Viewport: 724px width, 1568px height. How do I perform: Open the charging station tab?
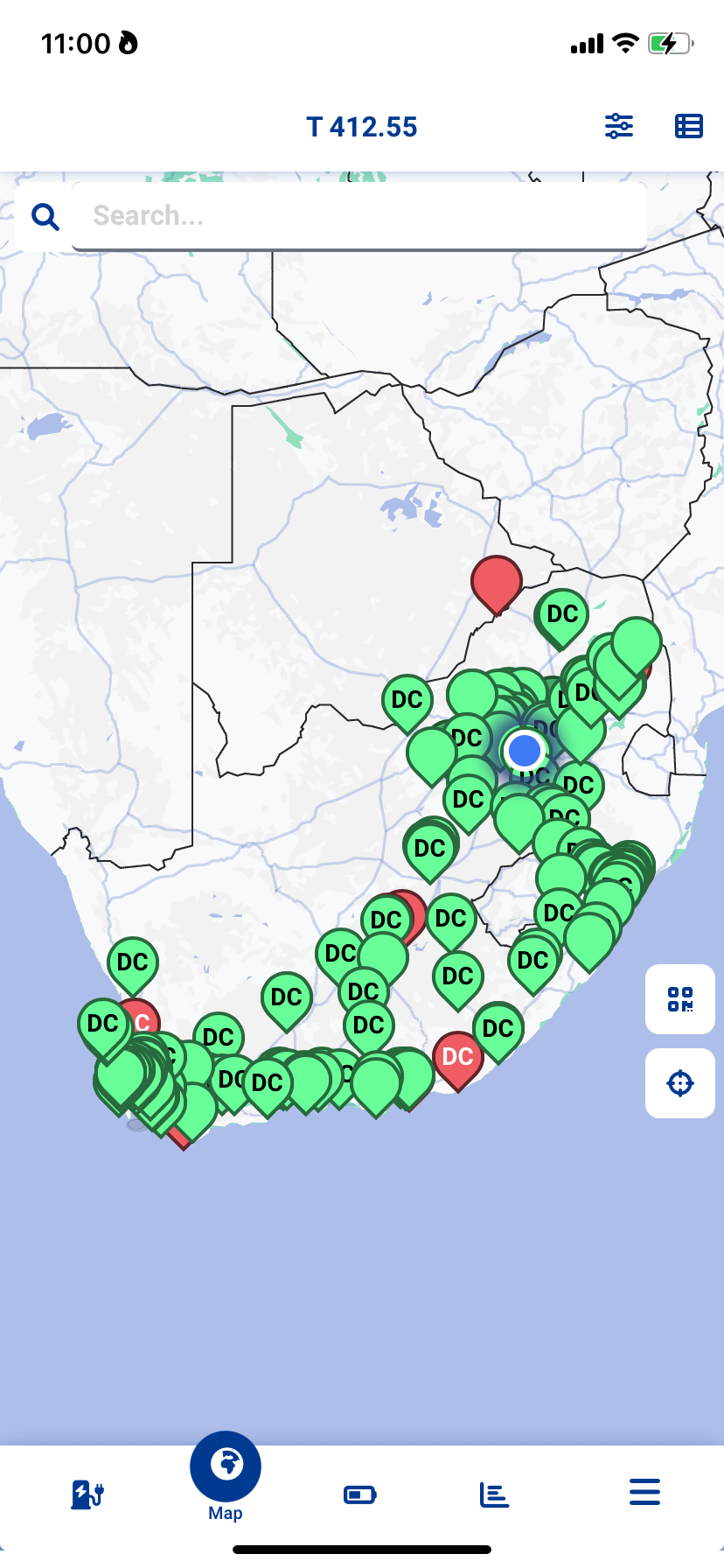pos(87,1494)
